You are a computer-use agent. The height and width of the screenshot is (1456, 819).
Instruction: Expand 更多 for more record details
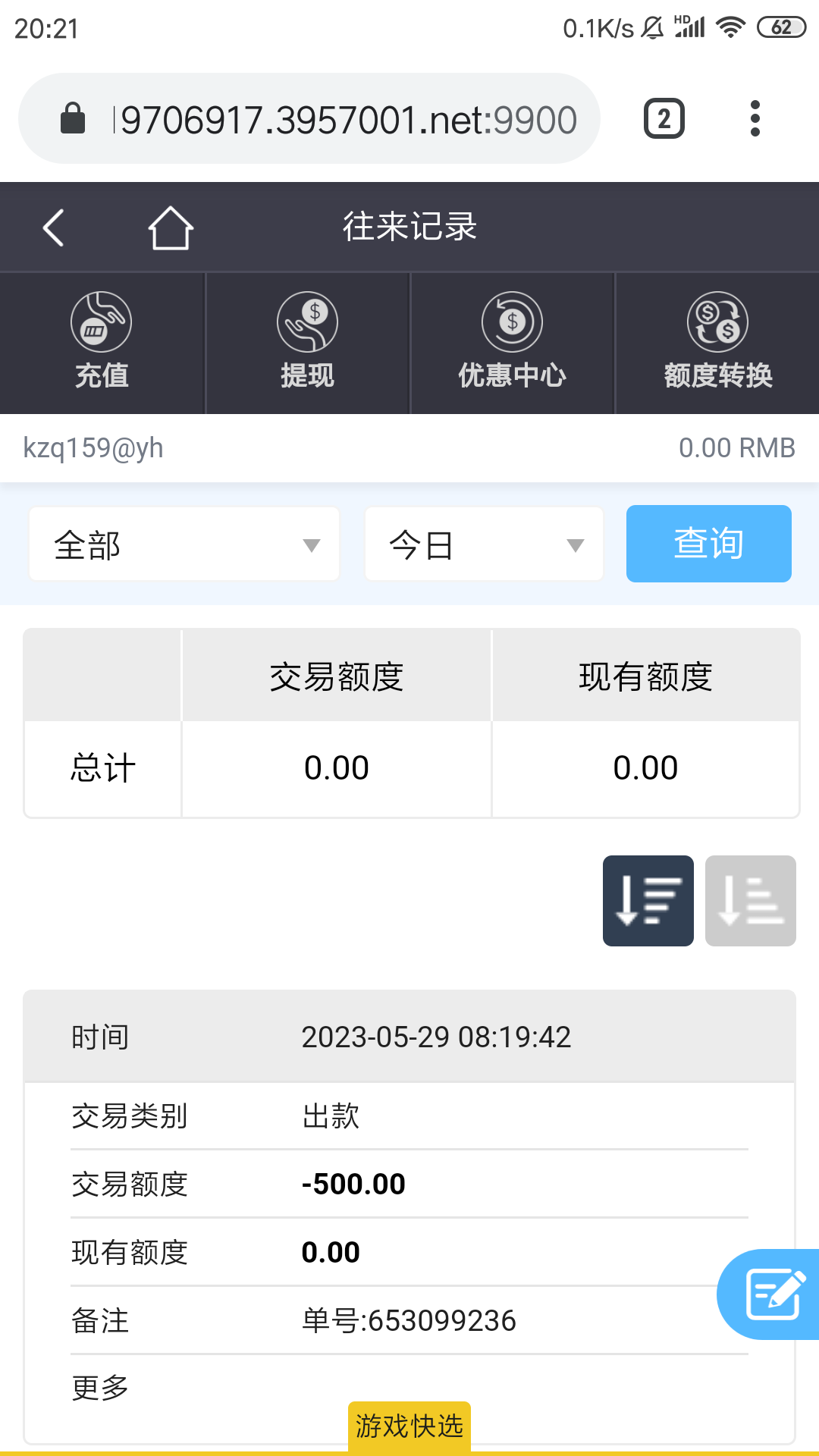(100, 1388)
